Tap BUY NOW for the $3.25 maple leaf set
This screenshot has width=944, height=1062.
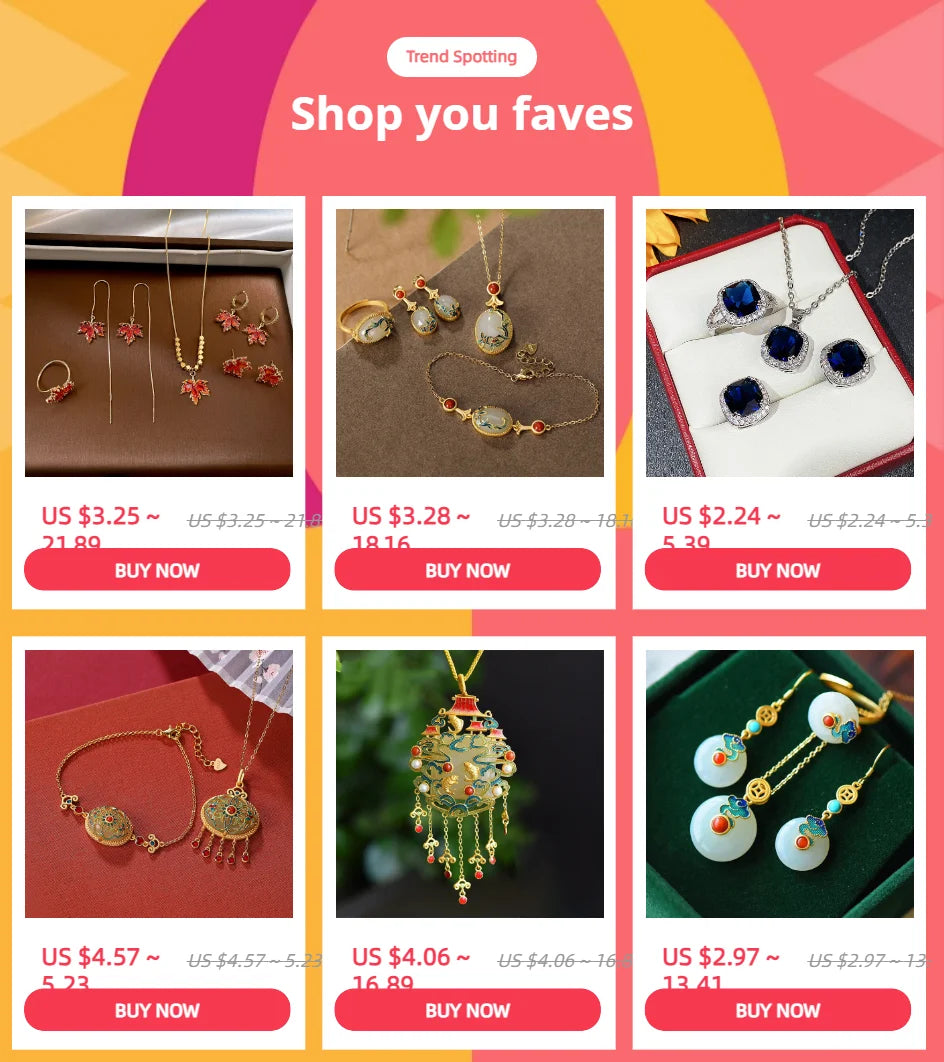(x=157, y=570)
